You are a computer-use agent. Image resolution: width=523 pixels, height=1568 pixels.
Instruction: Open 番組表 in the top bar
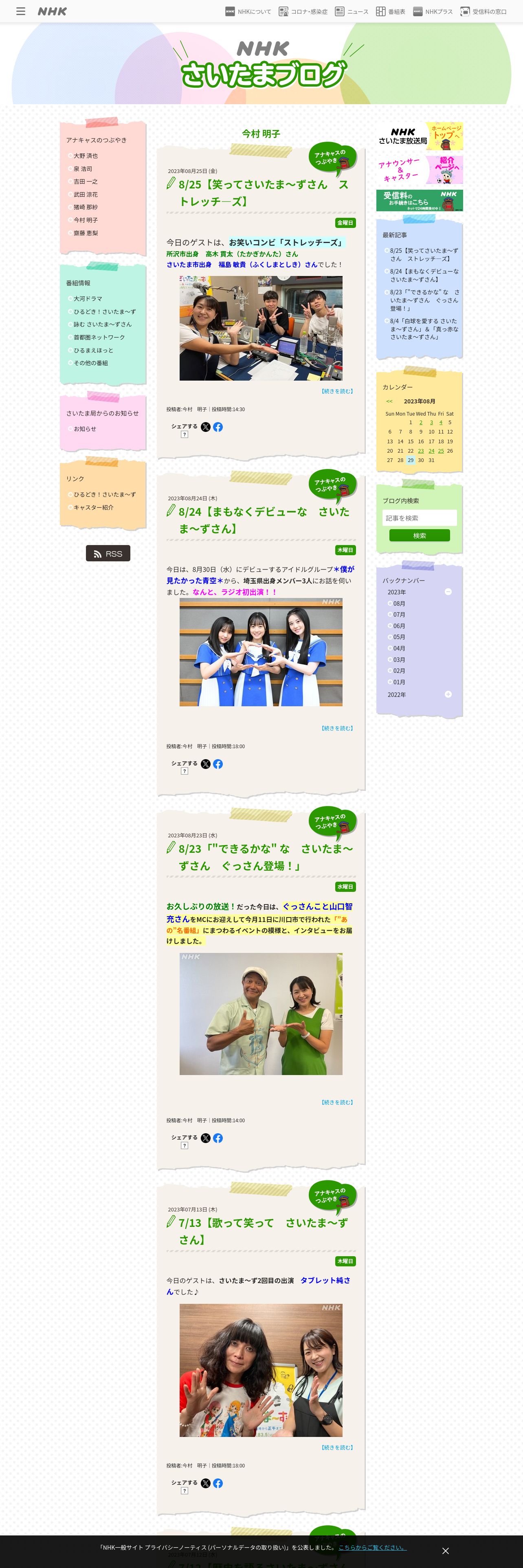click(x=390, y=11)
